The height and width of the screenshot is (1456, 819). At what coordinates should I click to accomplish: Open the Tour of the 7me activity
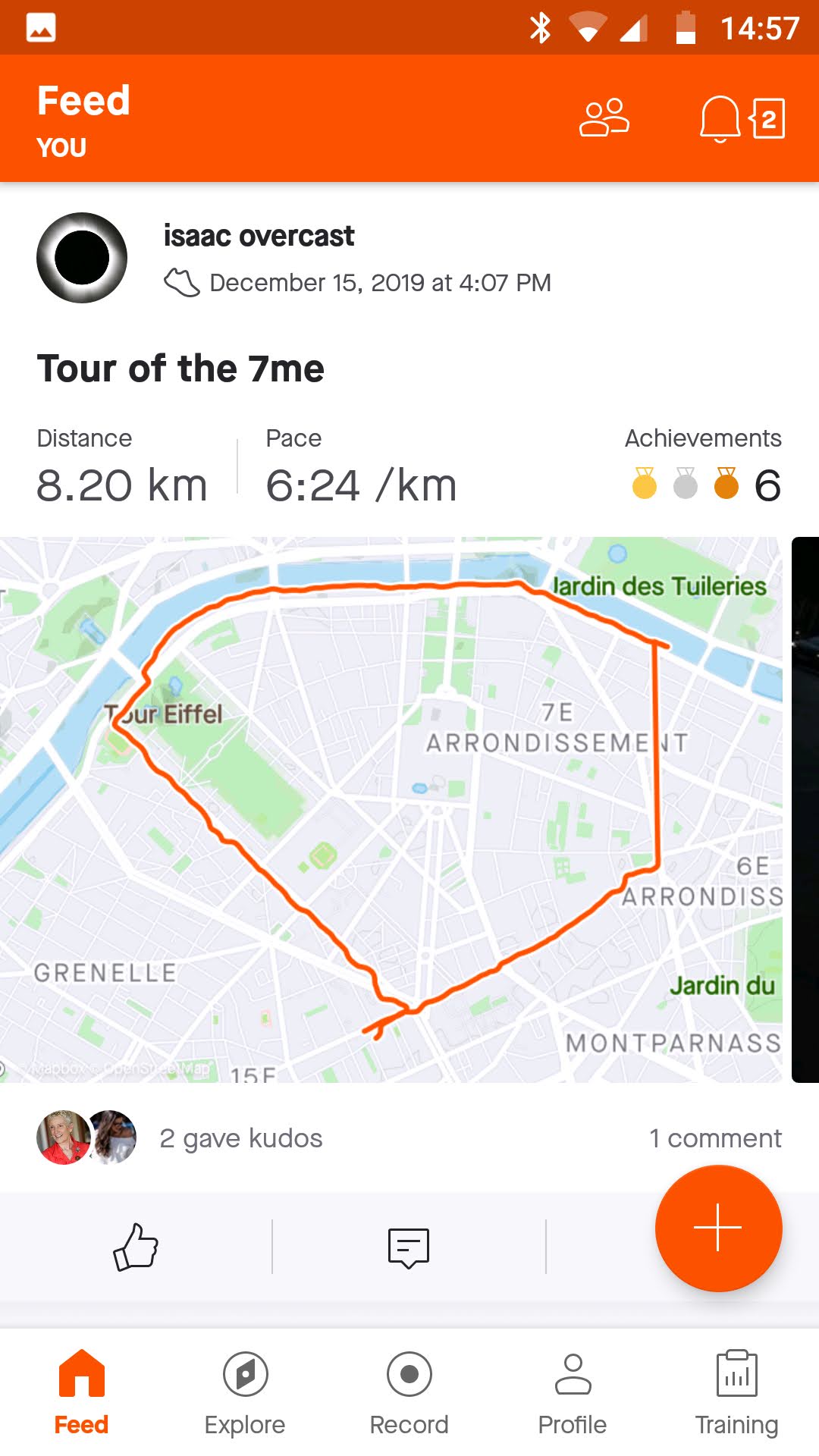click(180, 369)
